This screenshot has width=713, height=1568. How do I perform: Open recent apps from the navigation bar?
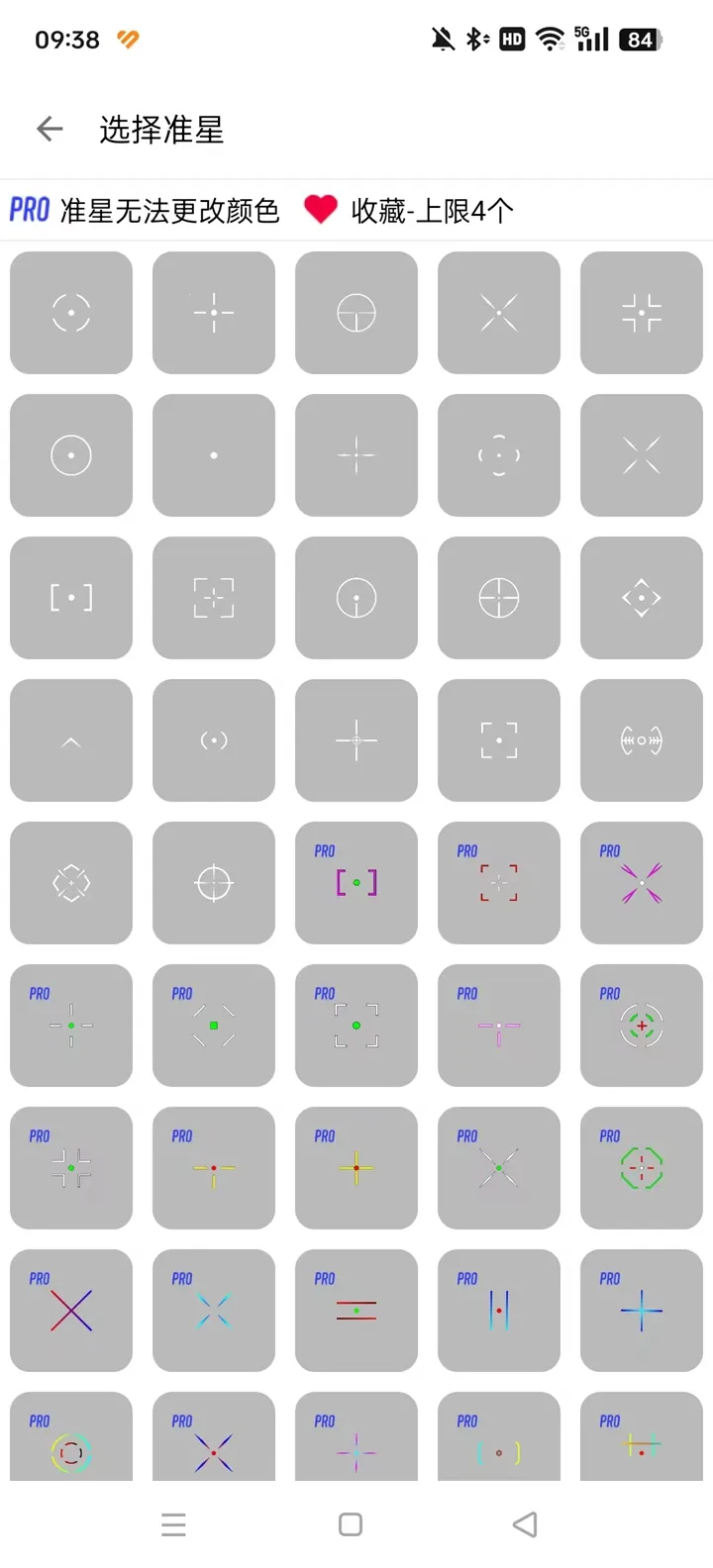coord(174,1524)
